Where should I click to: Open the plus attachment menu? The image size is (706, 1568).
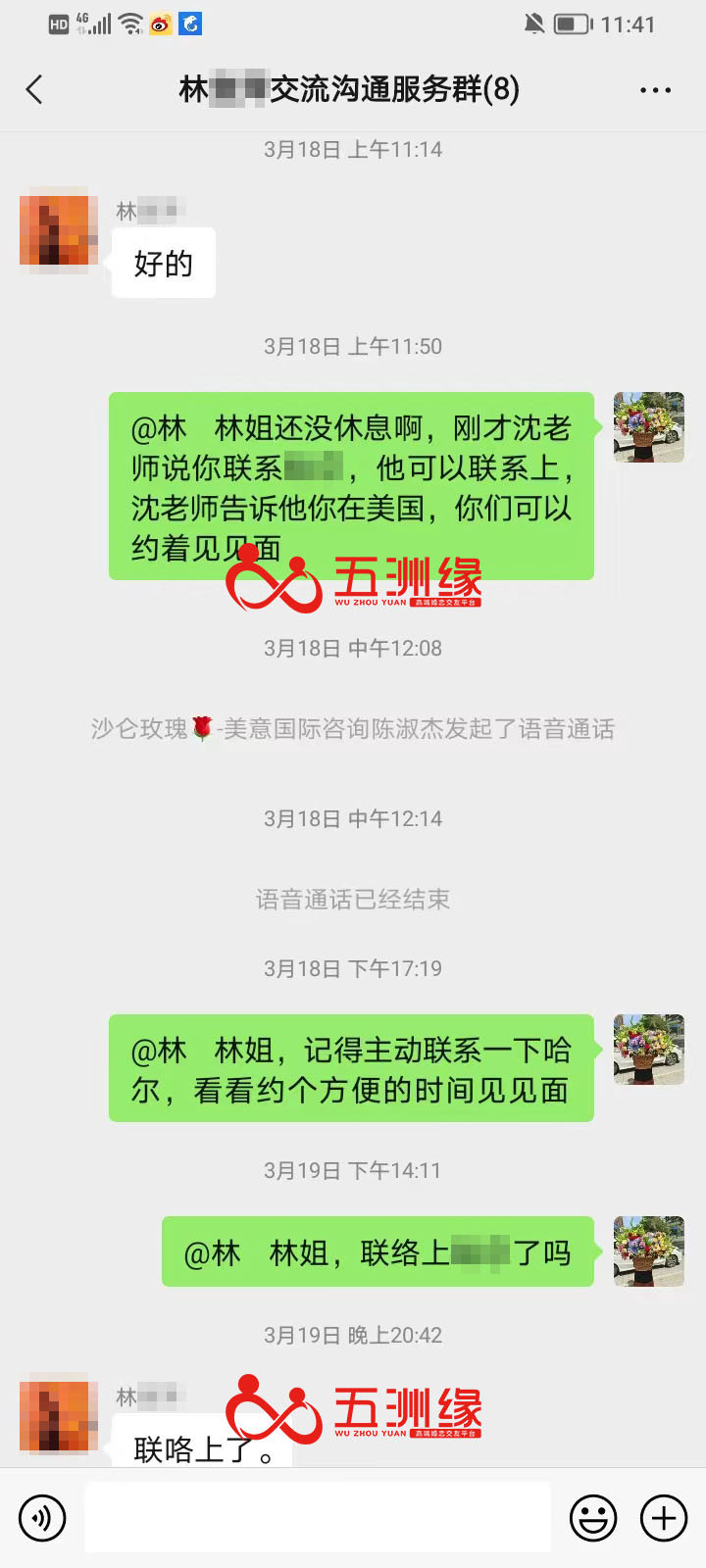click(x=664, y=1518)
